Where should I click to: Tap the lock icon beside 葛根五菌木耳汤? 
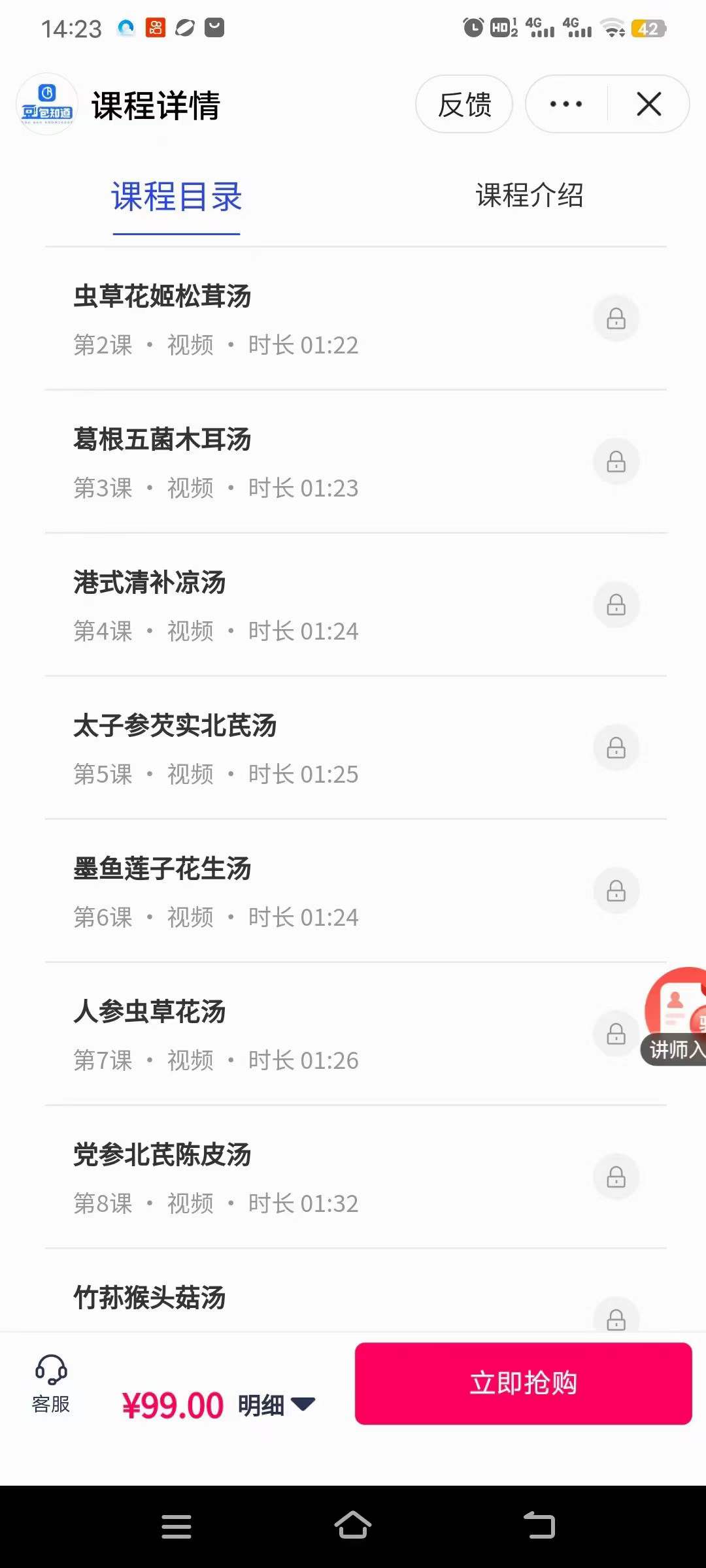(x=615, y=461)
